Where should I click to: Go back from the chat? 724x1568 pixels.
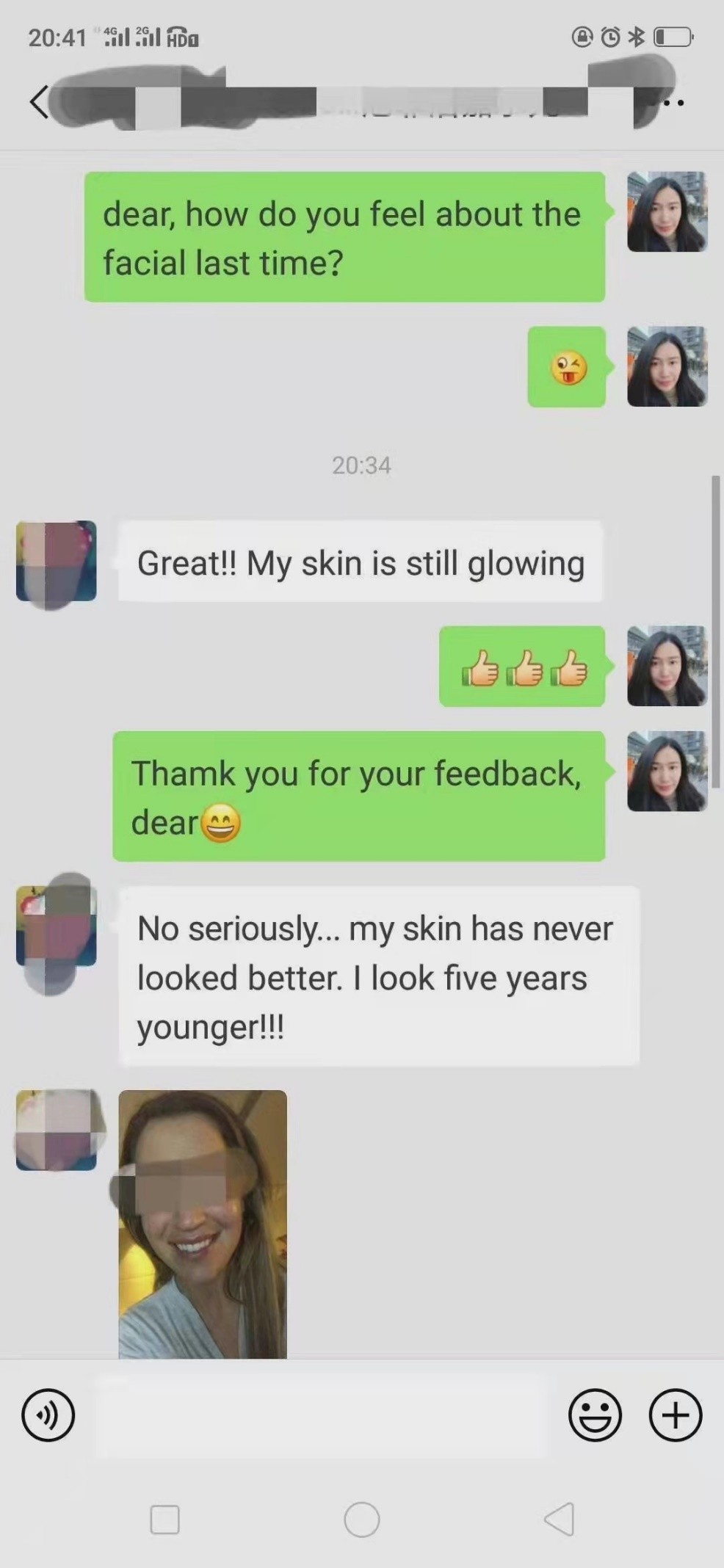pos(38,101)
